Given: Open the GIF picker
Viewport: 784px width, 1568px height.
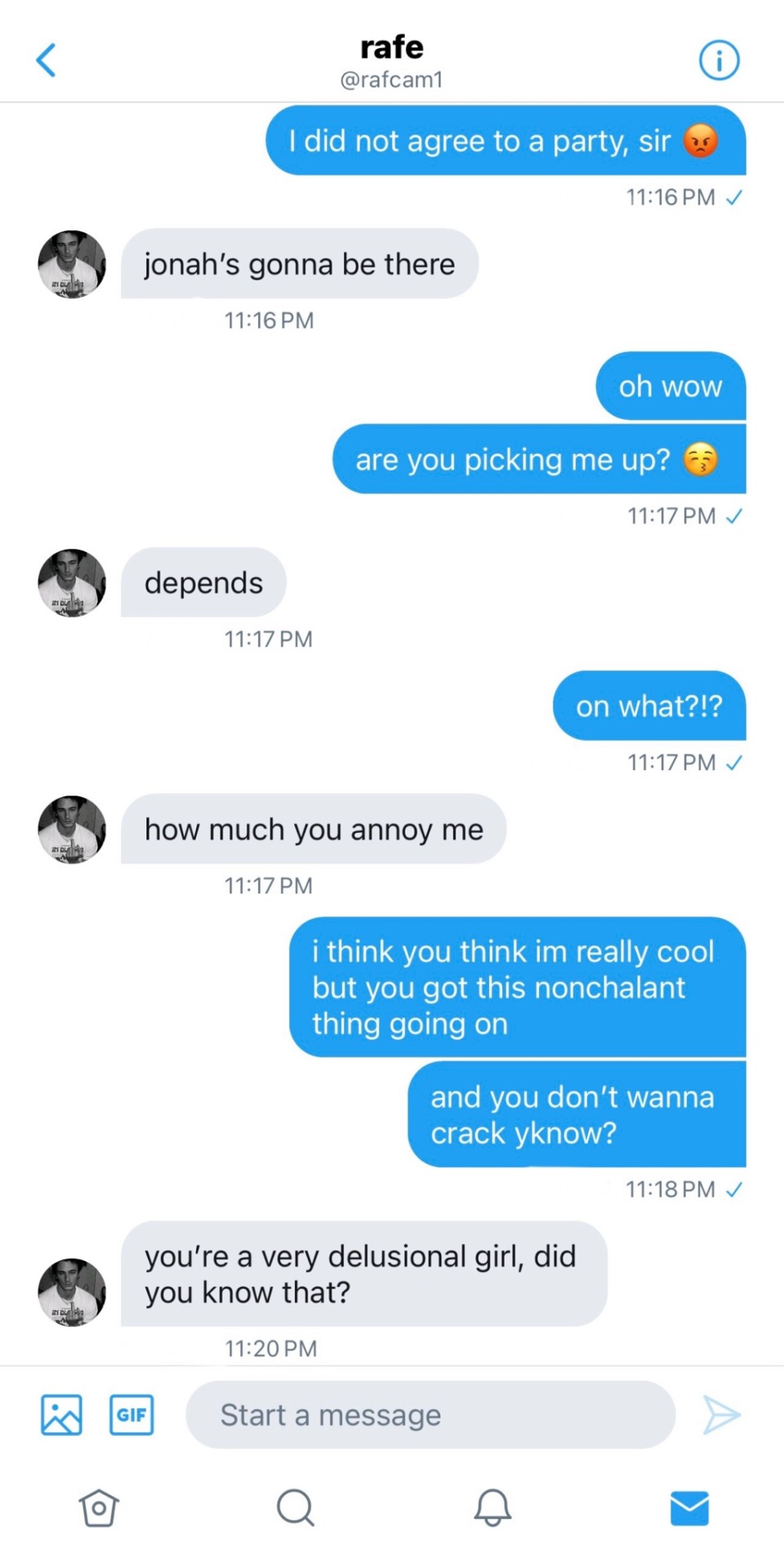Looking at the screenshot, I should tap(131, 1414).
